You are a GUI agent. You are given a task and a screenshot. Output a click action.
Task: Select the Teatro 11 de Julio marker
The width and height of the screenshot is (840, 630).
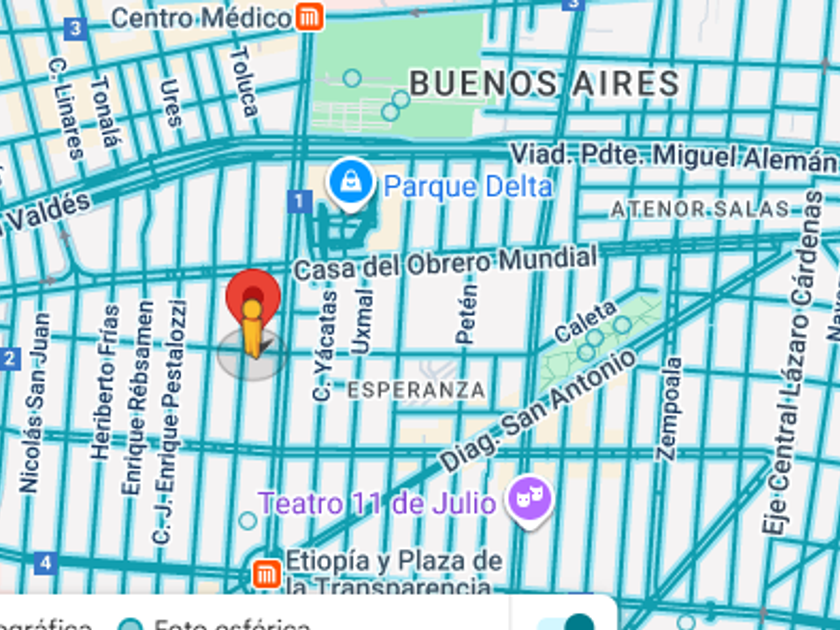529,497
